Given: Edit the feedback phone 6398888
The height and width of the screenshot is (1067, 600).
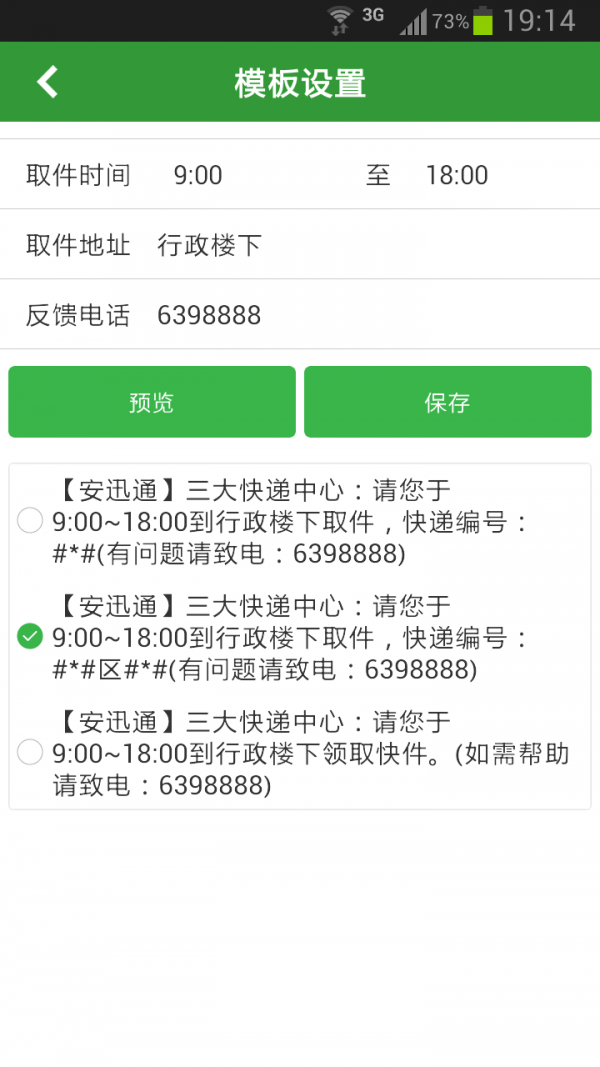Looking at the screenshot, I should tap(210, 316).
